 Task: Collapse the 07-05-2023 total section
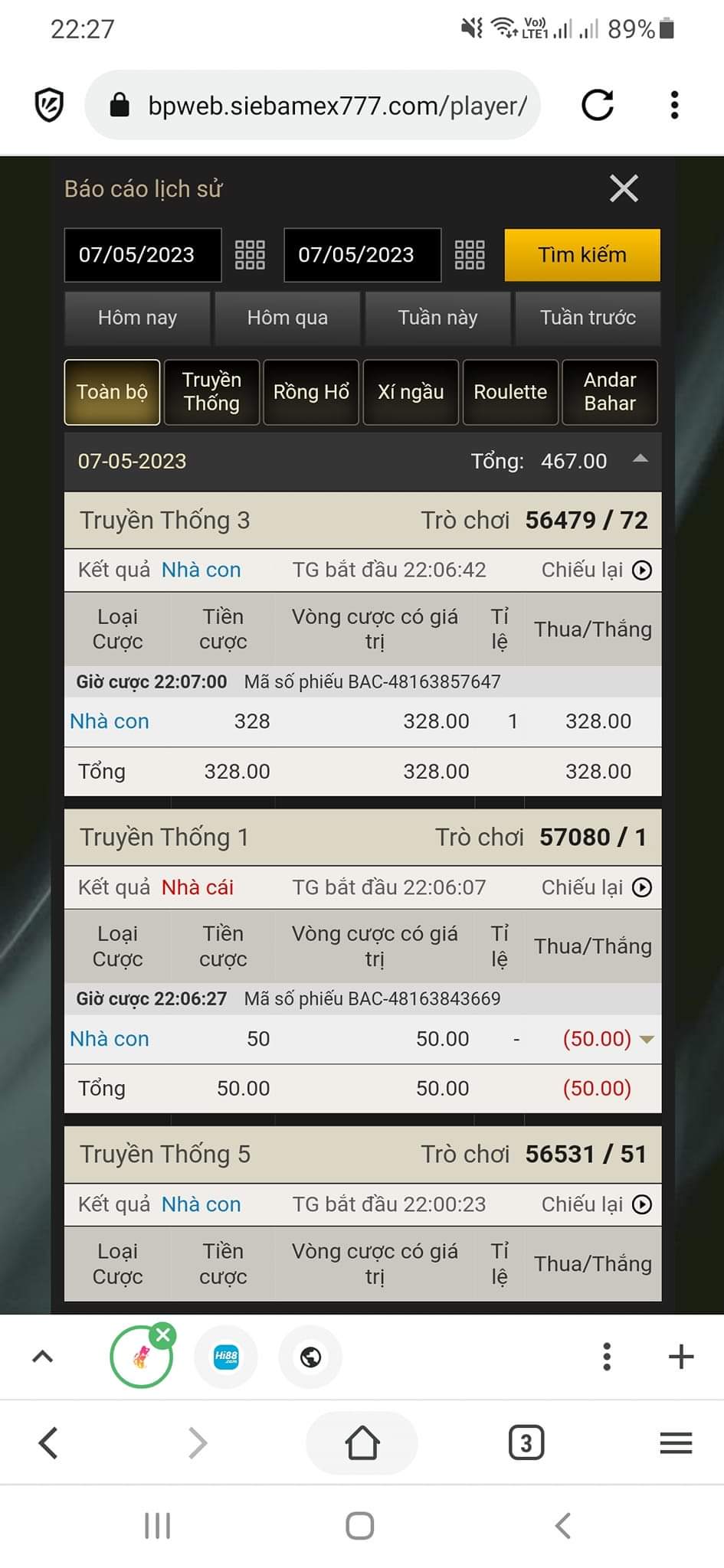[x=640, y=459]
